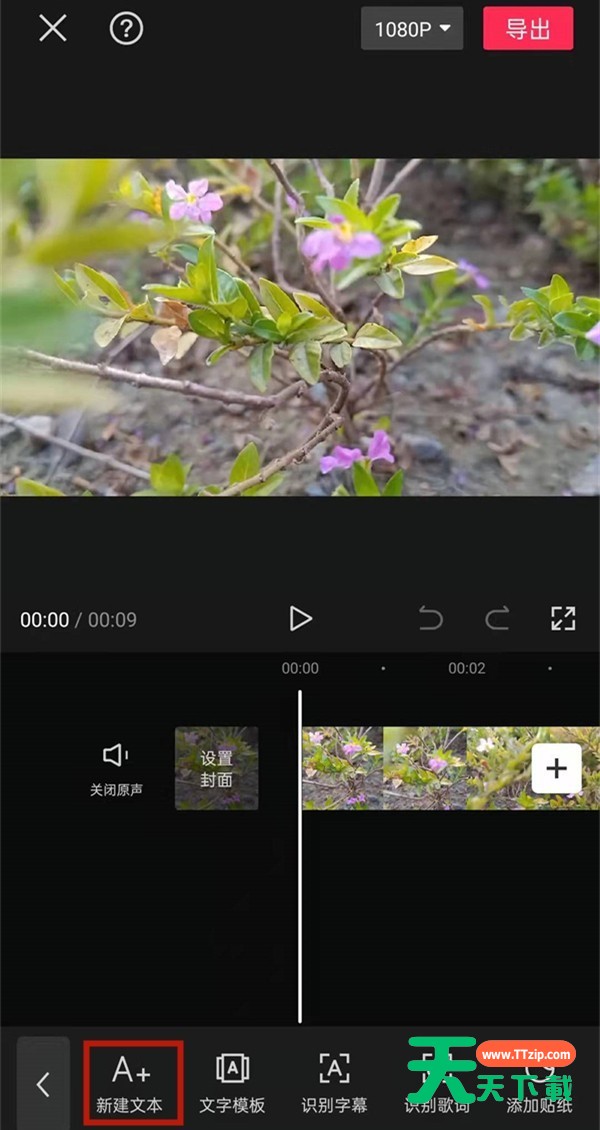600x1130 pixels.
Task: Open 文字模板 text templates
Action: tap(232, 1082)
